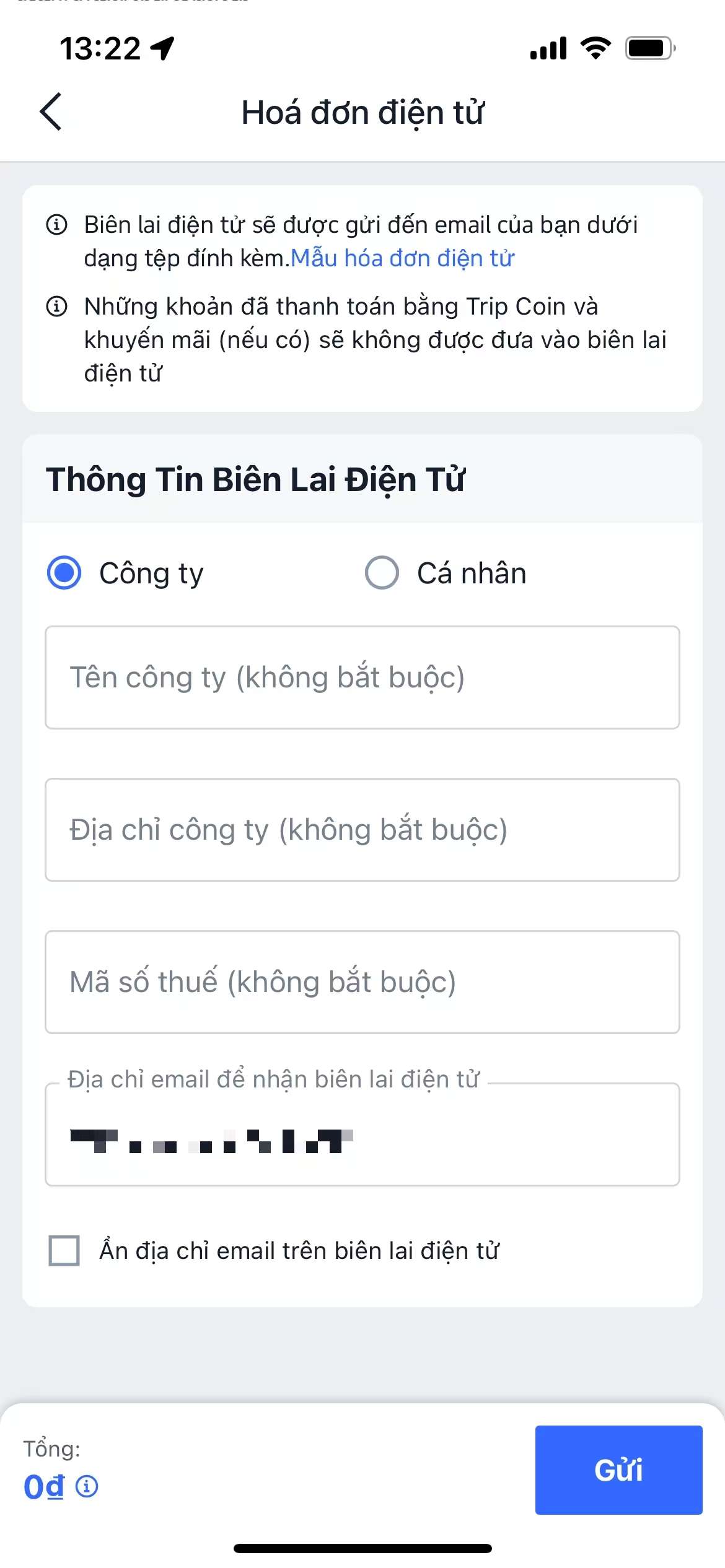This screenshot has height=1568, width=725.
Task: Focus the Tên công ty field
Action: [362, 677]
